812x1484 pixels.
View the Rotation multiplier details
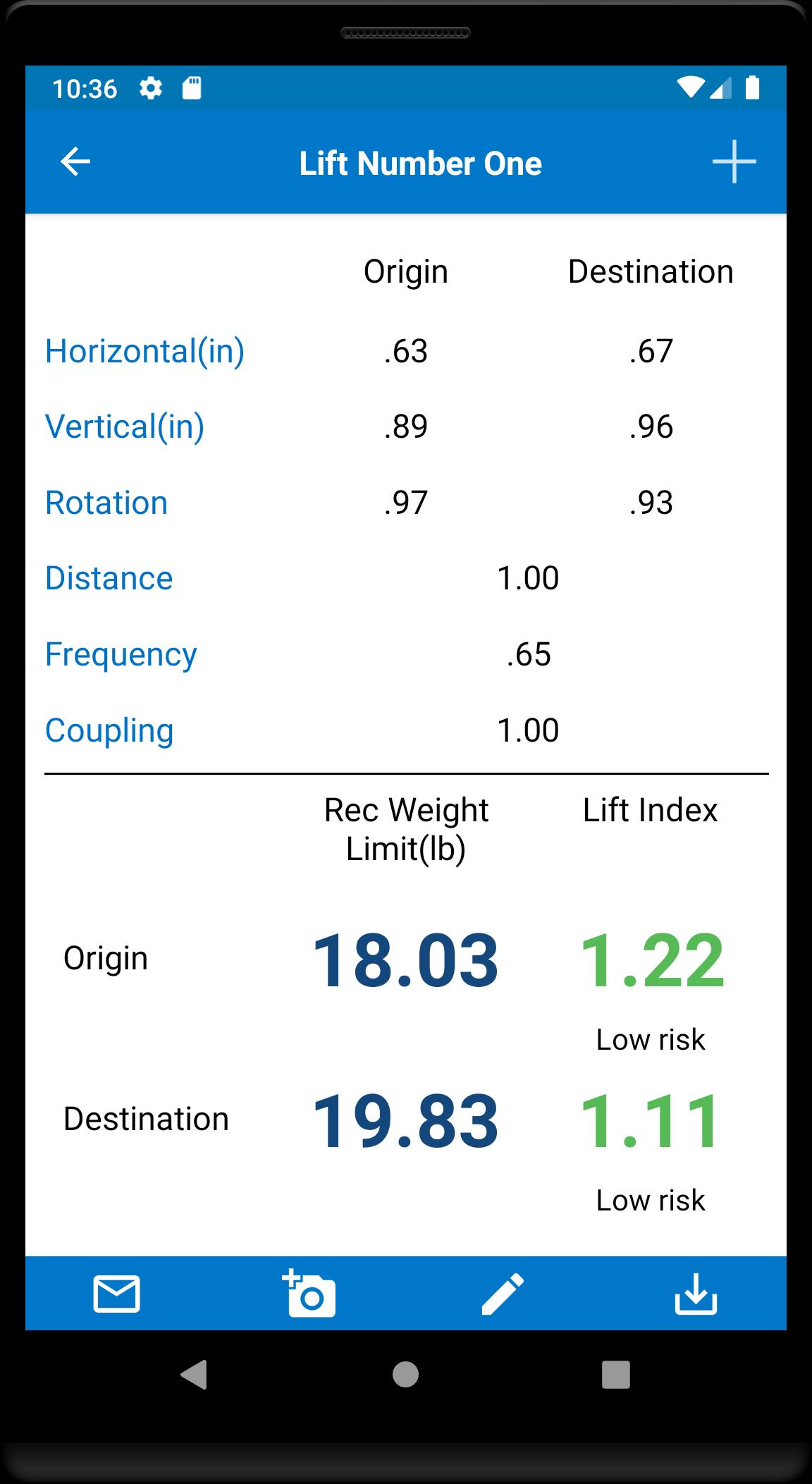point(106,503)
